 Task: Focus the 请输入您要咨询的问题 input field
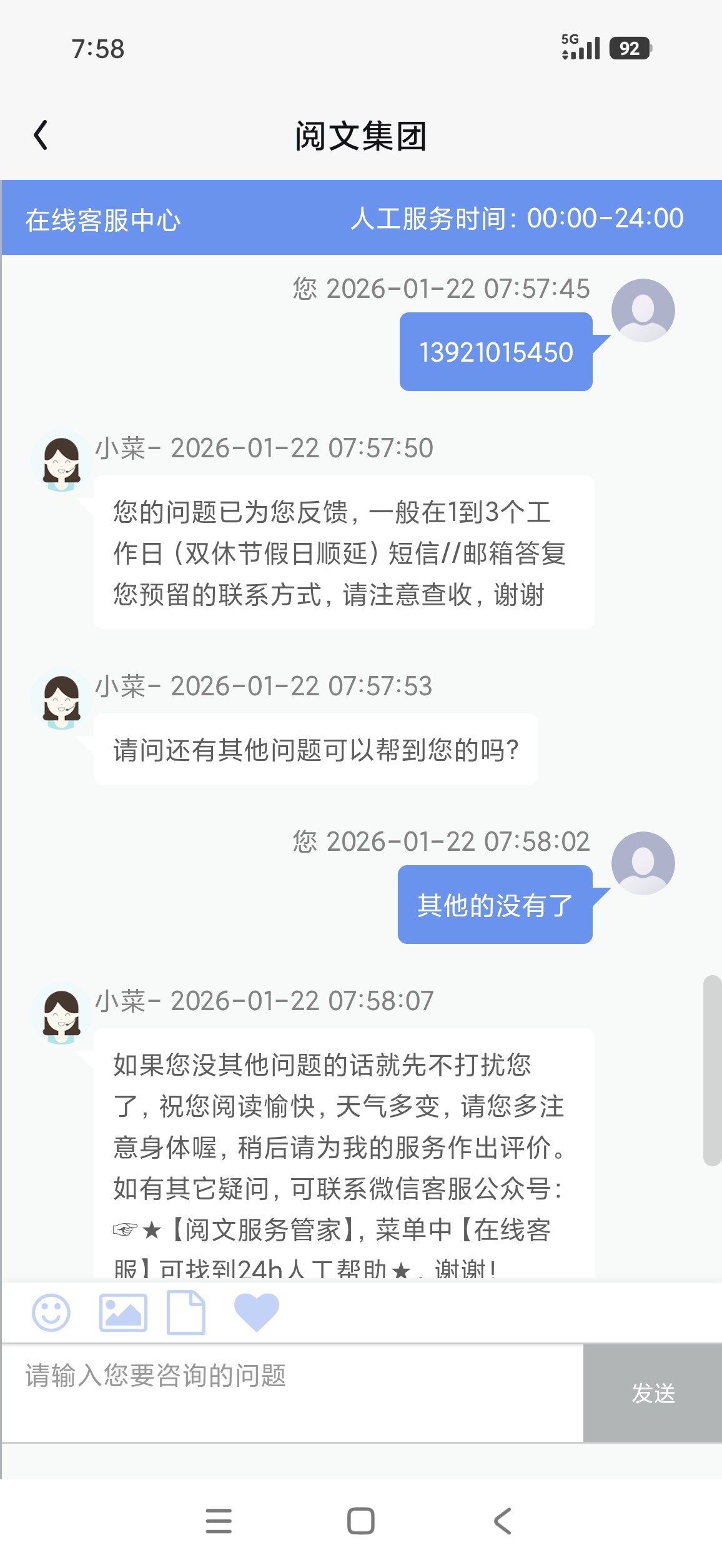click(292, 1392)
